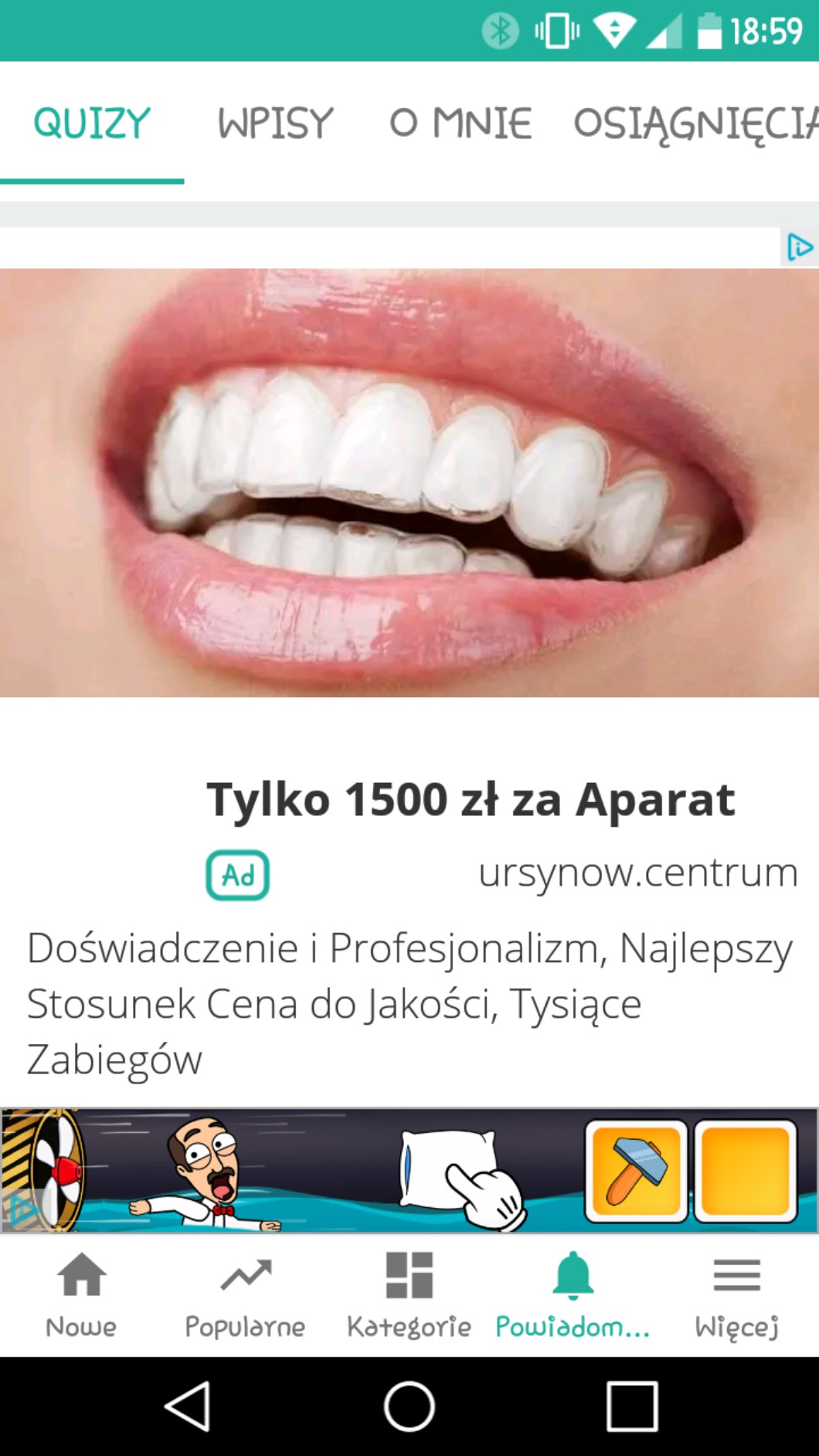819x1456 pixels.
Task: Select the O MNIE tab
Action: coord(460,124)
